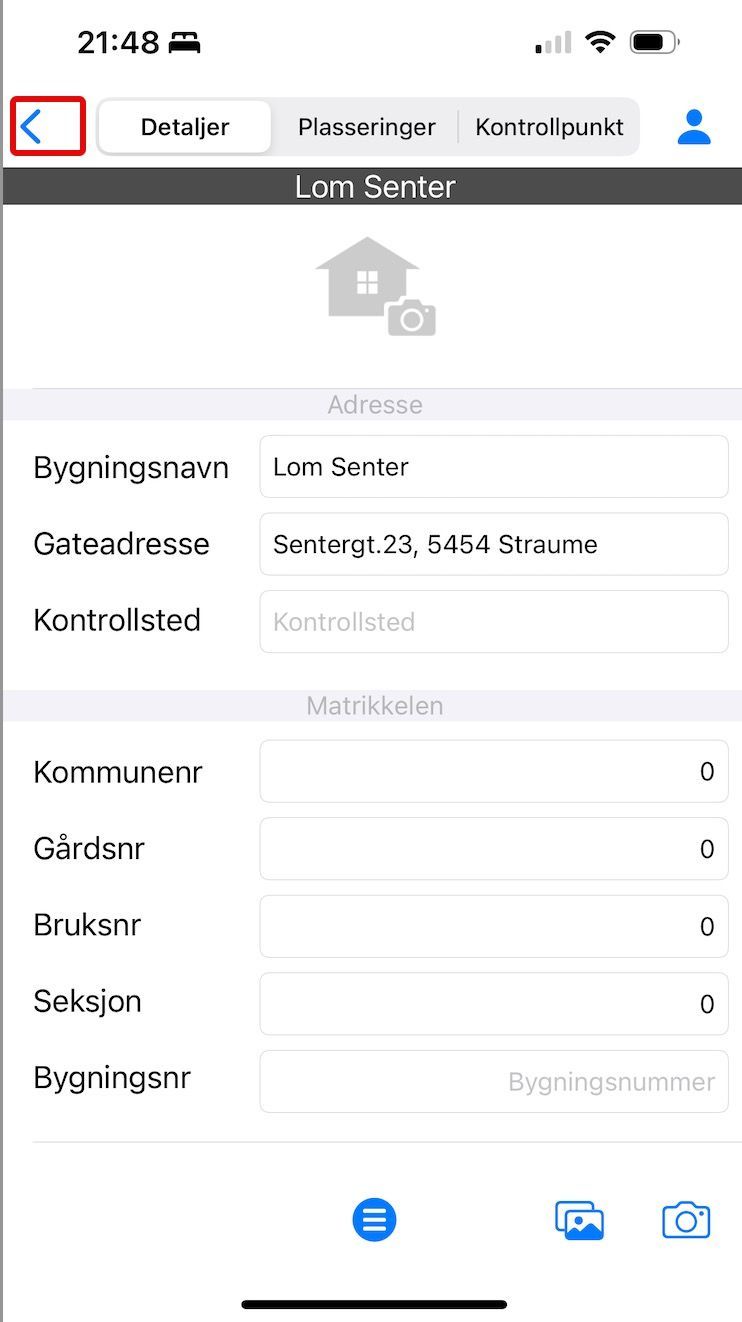Viewport: 742px width, 1322px height.
Task: Open the user profile icon
Action: (694, 127)
